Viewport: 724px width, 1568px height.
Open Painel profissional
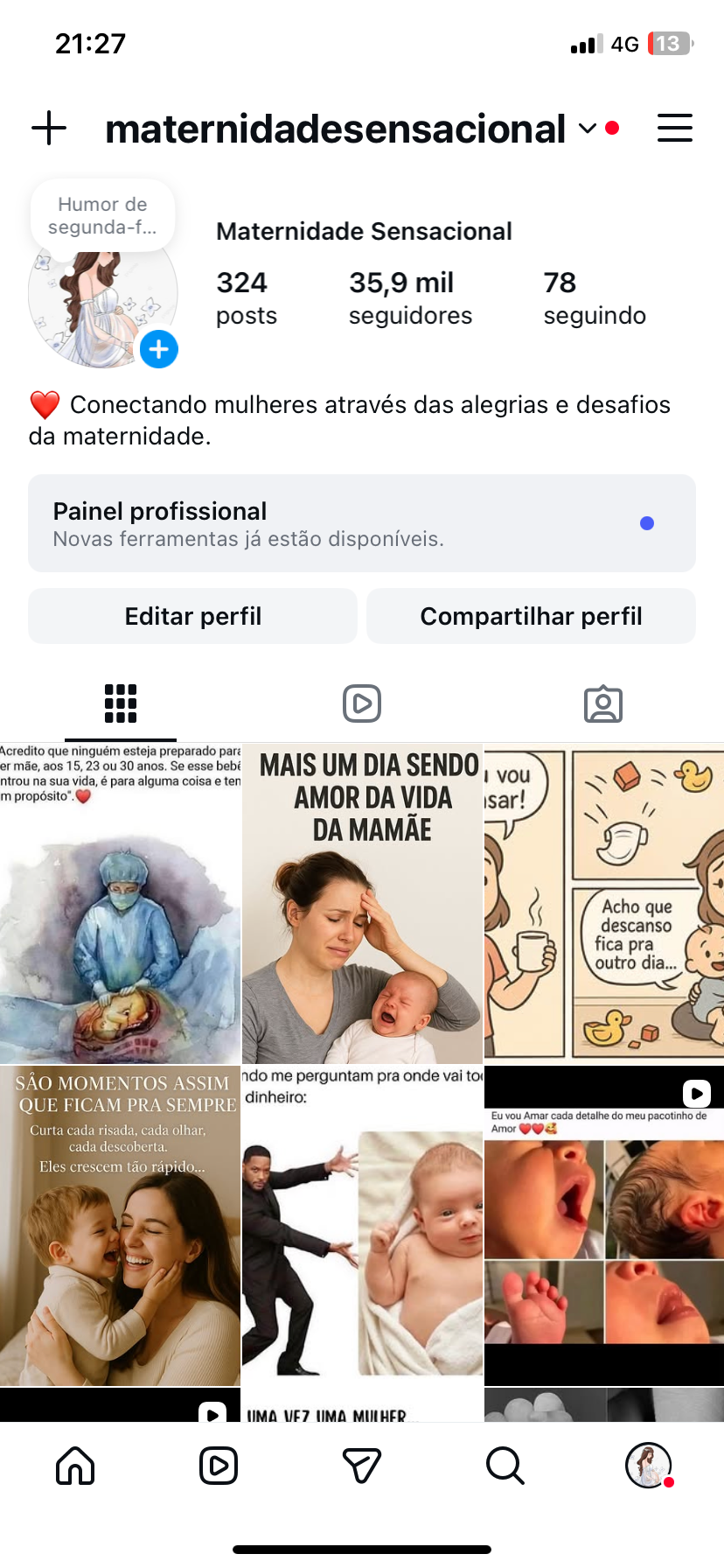(x=361, y=523)
